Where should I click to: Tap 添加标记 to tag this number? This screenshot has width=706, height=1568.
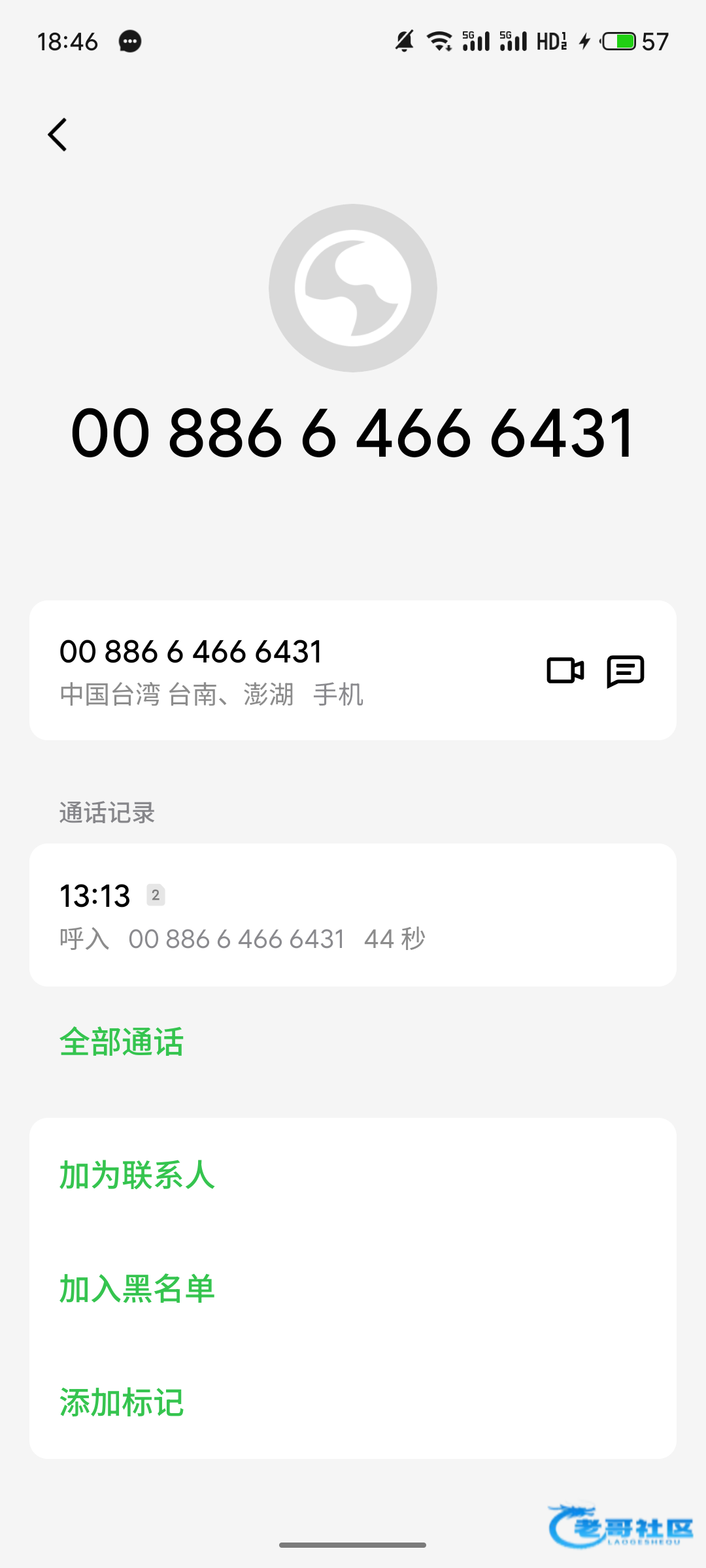pos(353,1402)
